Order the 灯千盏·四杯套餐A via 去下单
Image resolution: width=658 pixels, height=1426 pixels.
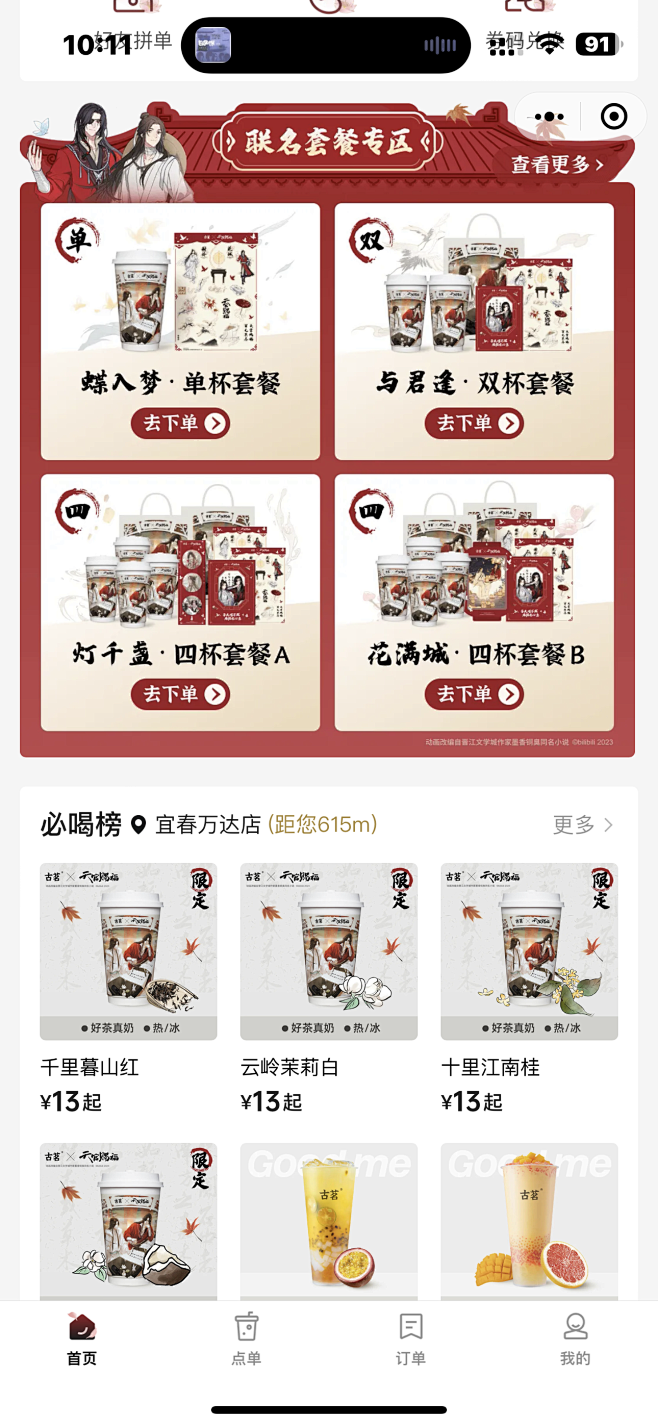[180, 694]
